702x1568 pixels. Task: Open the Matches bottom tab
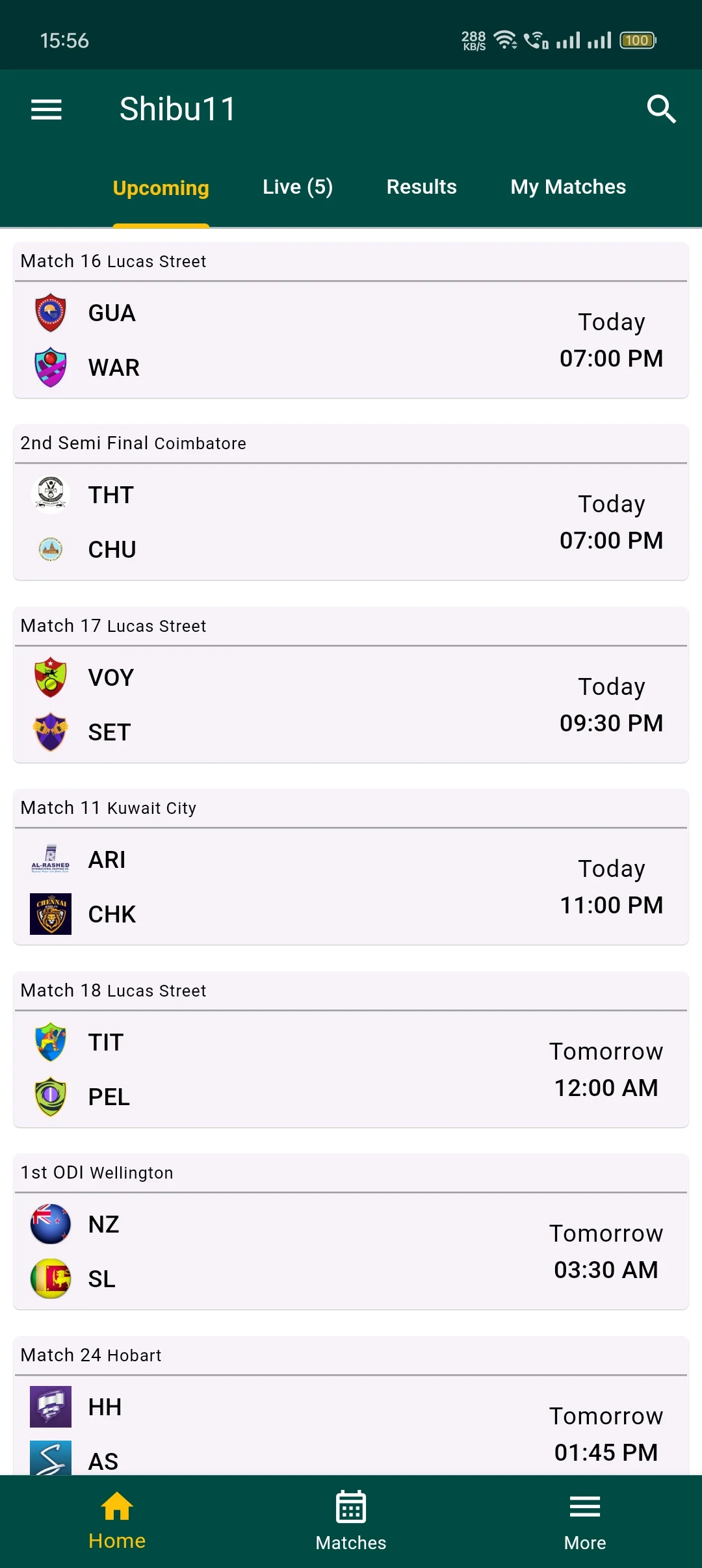point(351,1521)
